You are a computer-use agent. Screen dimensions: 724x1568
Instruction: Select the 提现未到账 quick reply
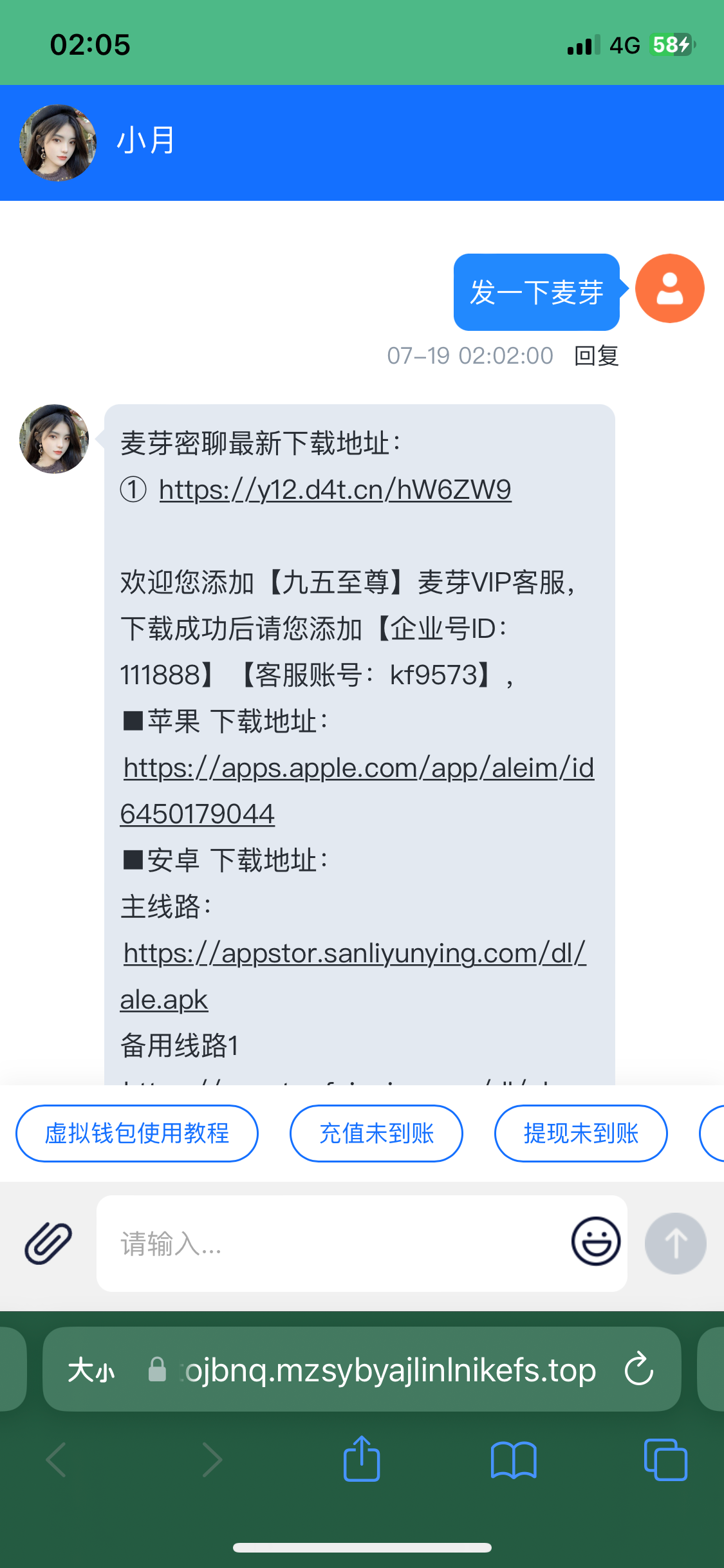pyautogui.click(x=580, y=1134)
